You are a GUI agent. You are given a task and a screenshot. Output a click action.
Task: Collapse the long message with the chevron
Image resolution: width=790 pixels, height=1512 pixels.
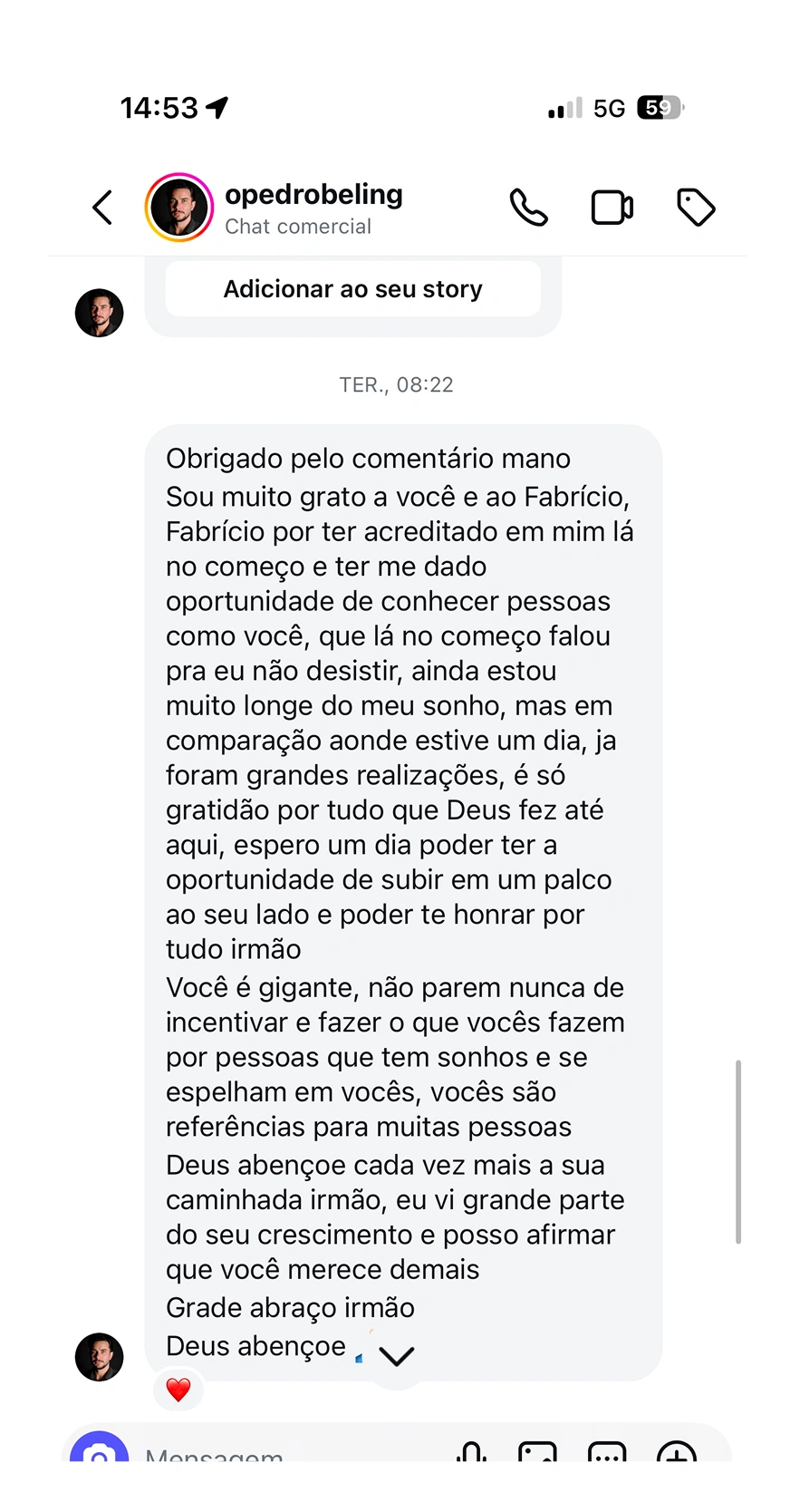pyautogui.click(x=396, y=1356)
